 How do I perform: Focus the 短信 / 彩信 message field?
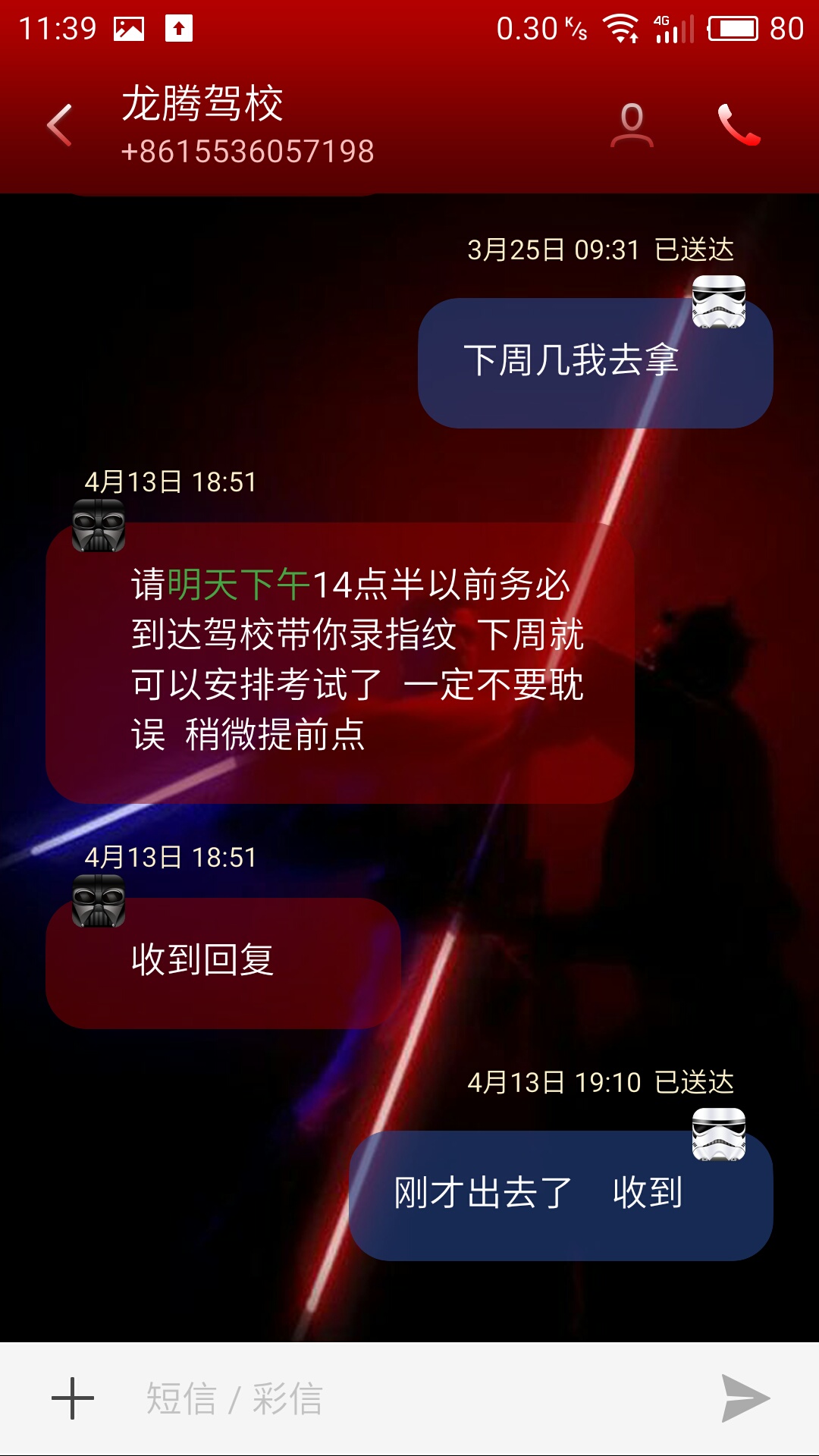[x=409, y=1398]
